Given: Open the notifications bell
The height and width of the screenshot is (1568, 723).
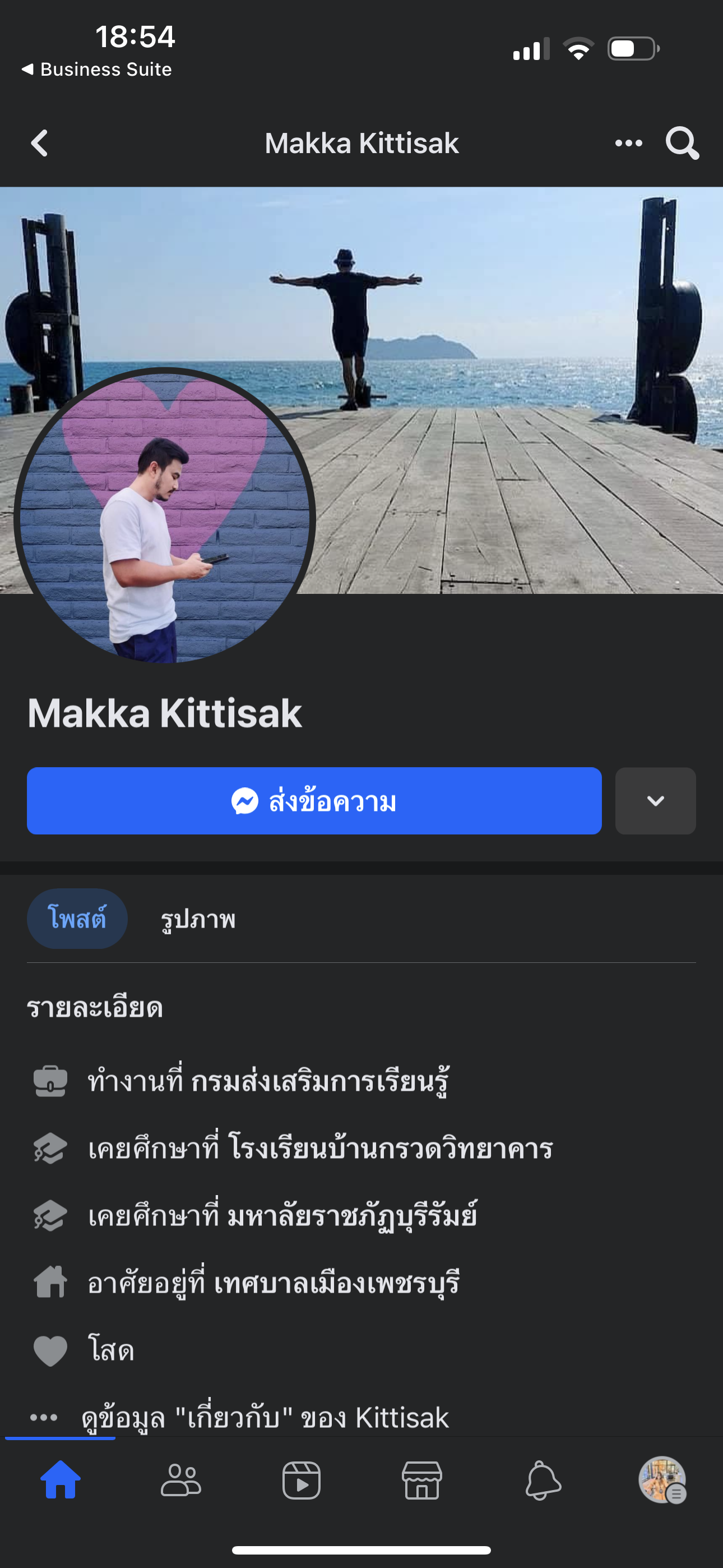Looking at the screenshot, I should pyautogui.click(x=543, y=1481).
